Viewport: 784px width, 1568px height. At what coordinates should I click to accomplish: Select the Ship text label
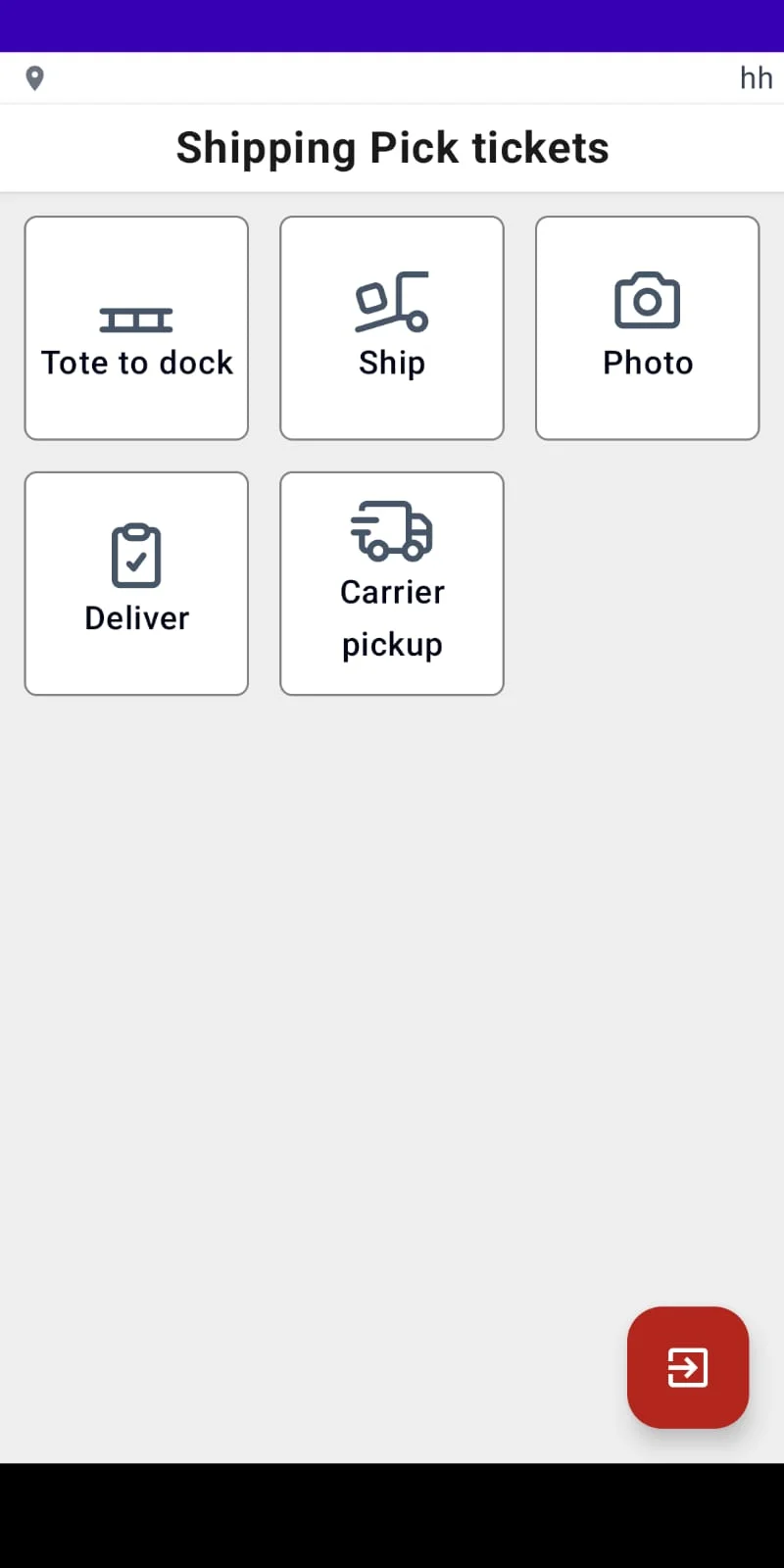coord(391,362)
